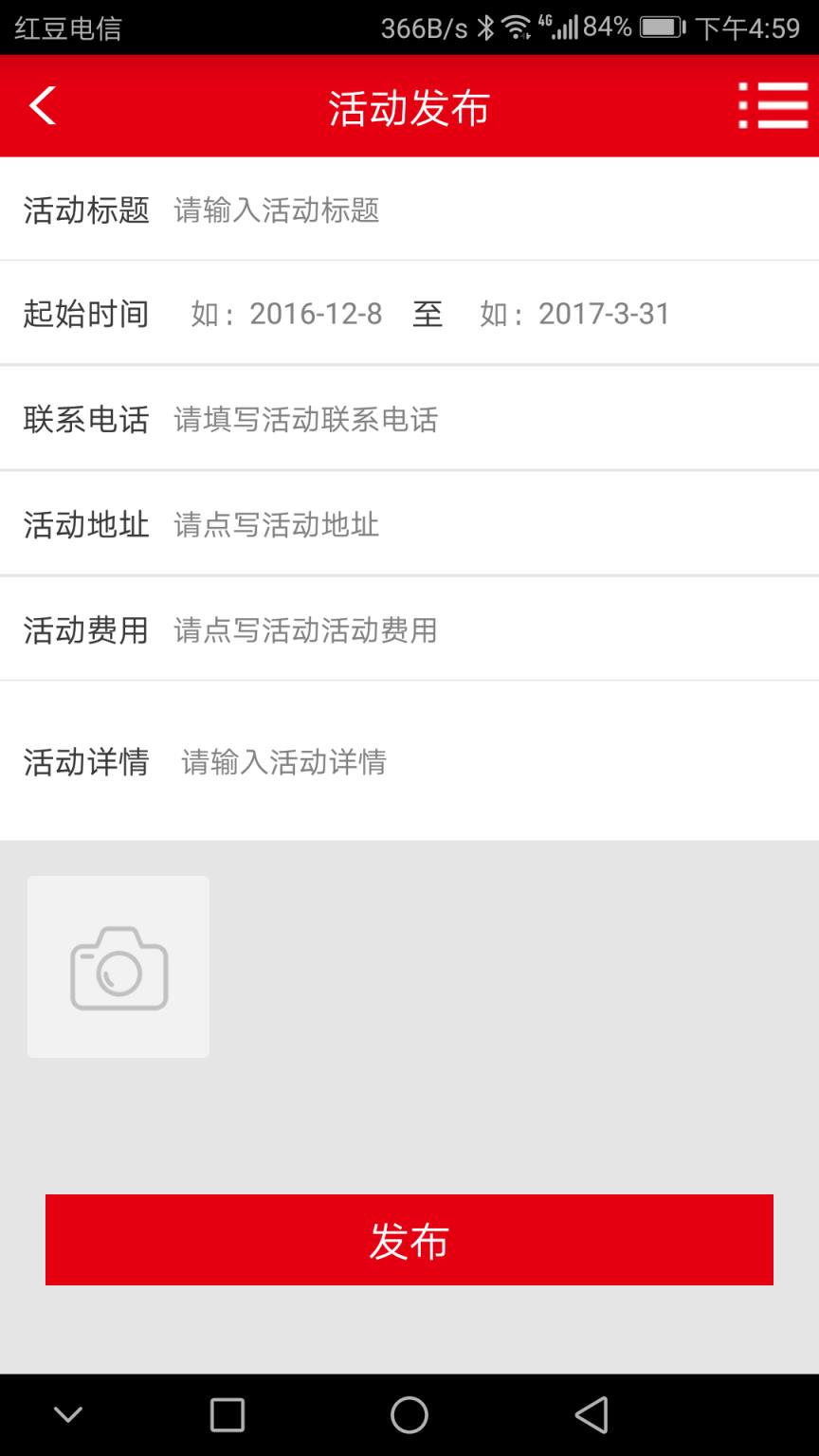The width and height of the screenshot is (819, 1456).
Task: Tap the back arrow in the title bar
Action: tap(42, 105)
